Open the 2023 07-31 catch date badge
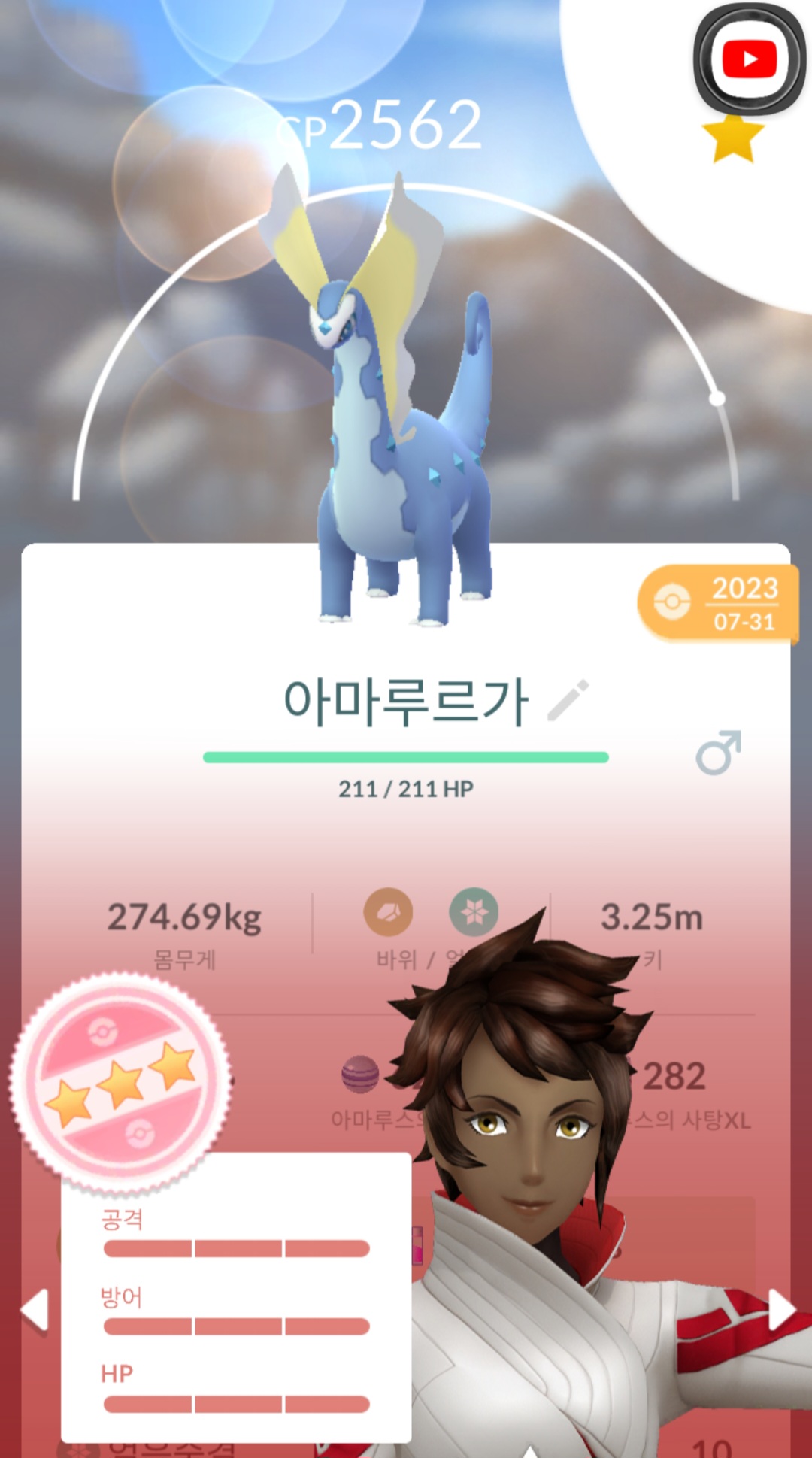The height and width of the screenshot is (1458, 812). (x=718, y=604)
